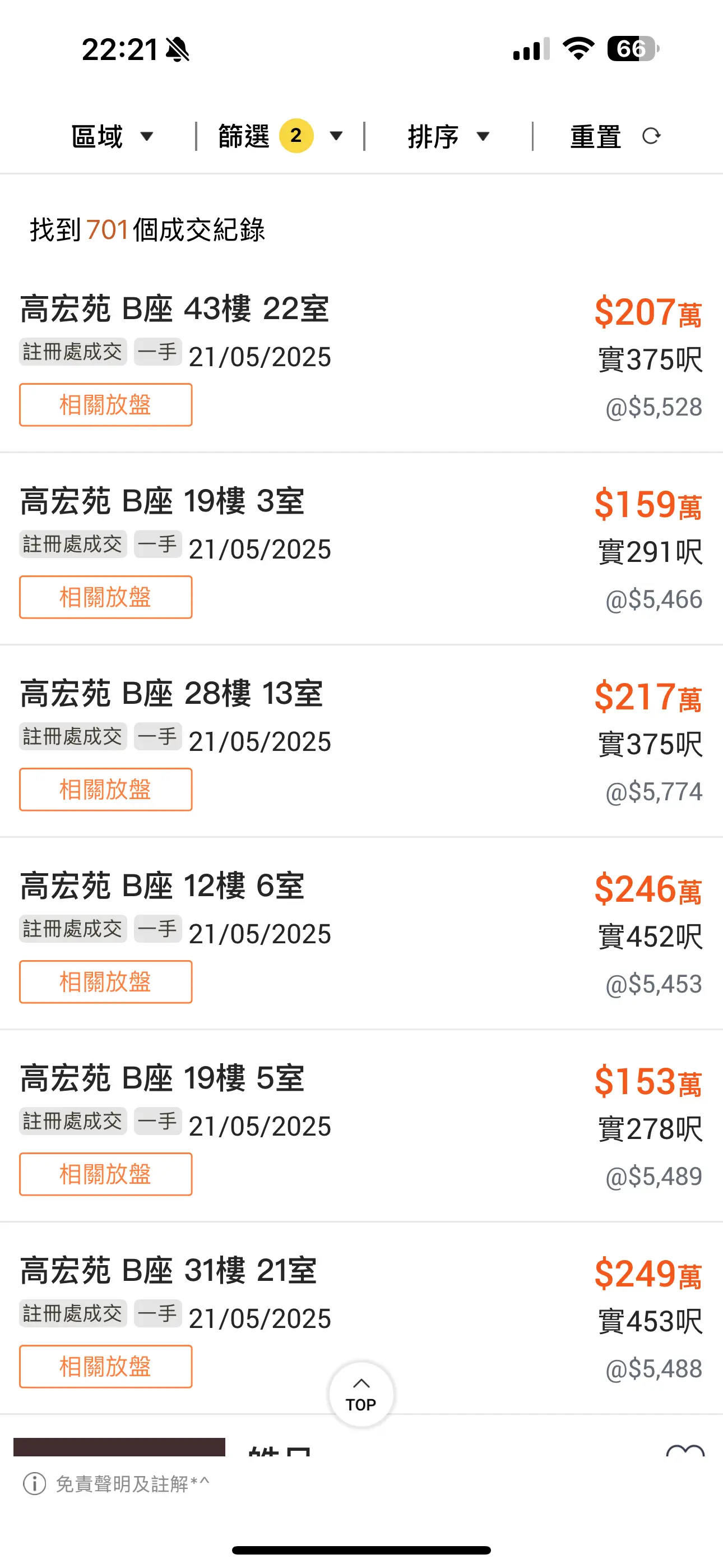Tap 相關放盤 for 高宏苑 B座 28樓 13室

pos(106,790)
